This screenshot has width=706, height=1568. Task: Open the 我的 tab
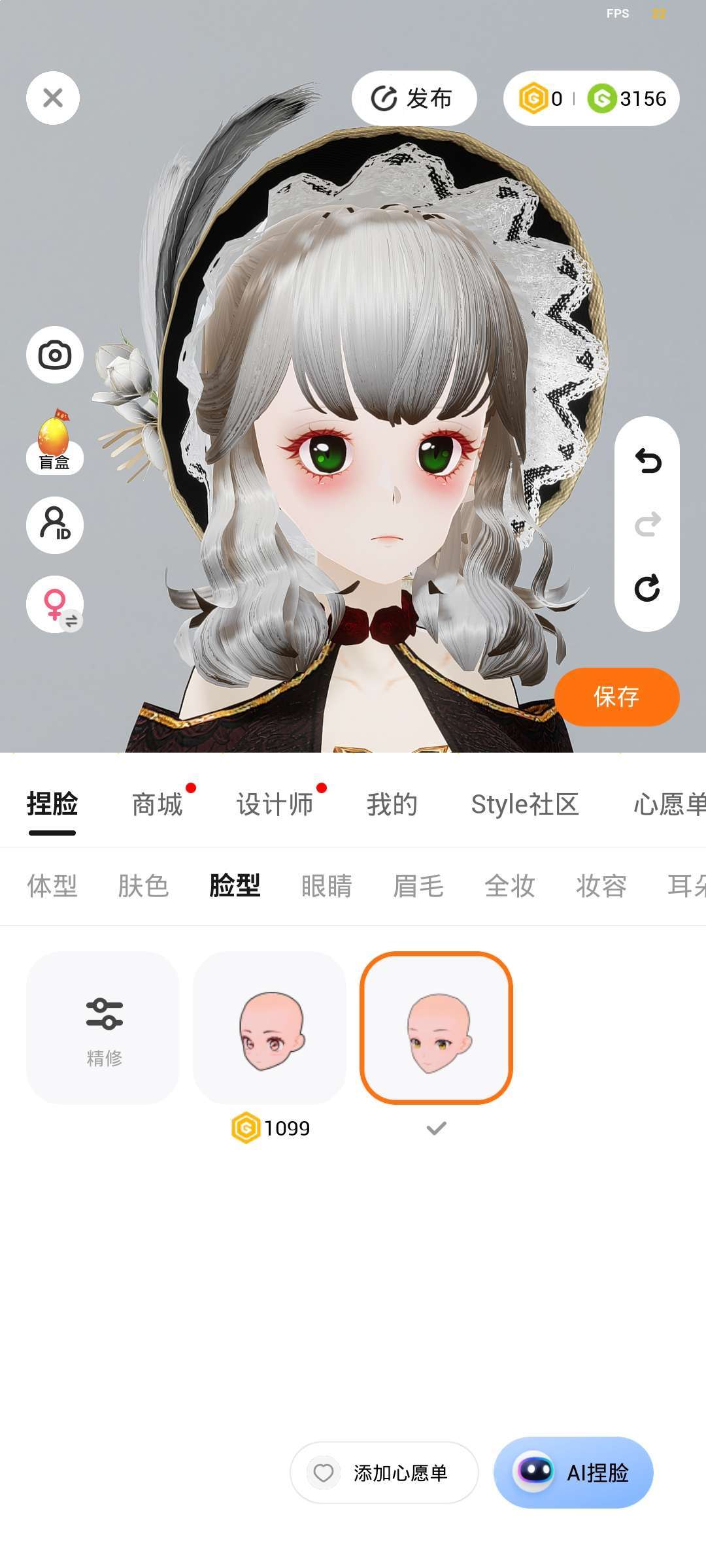[x=392, y=804]
